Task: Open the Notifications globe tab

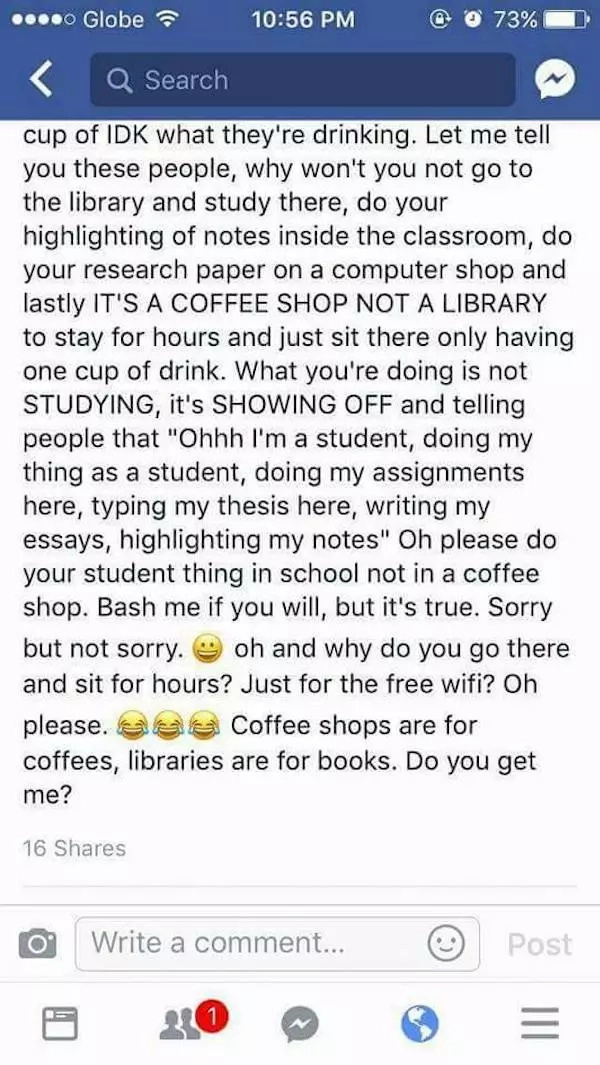Action: 420,1024
